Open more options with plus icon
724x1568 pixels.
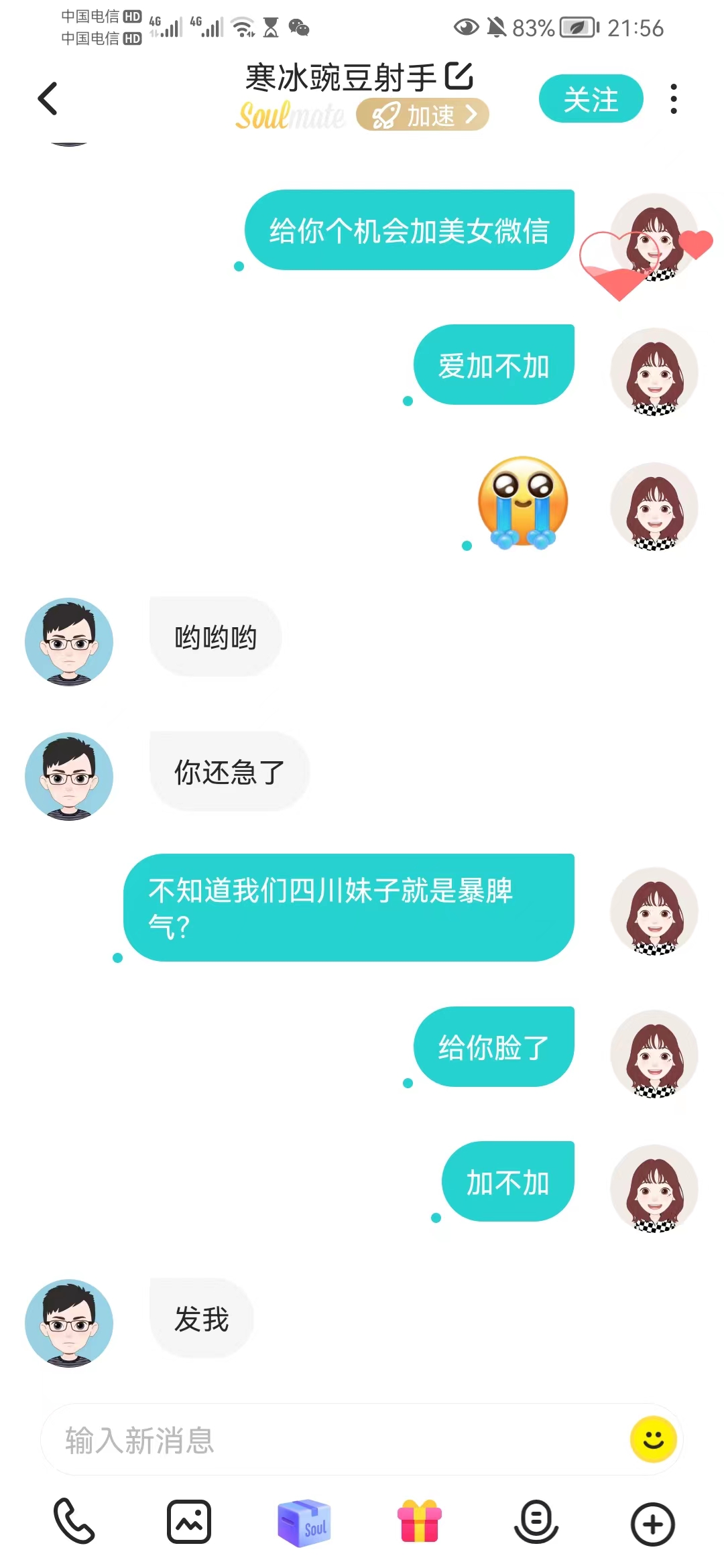click(x=652, y=1524)
